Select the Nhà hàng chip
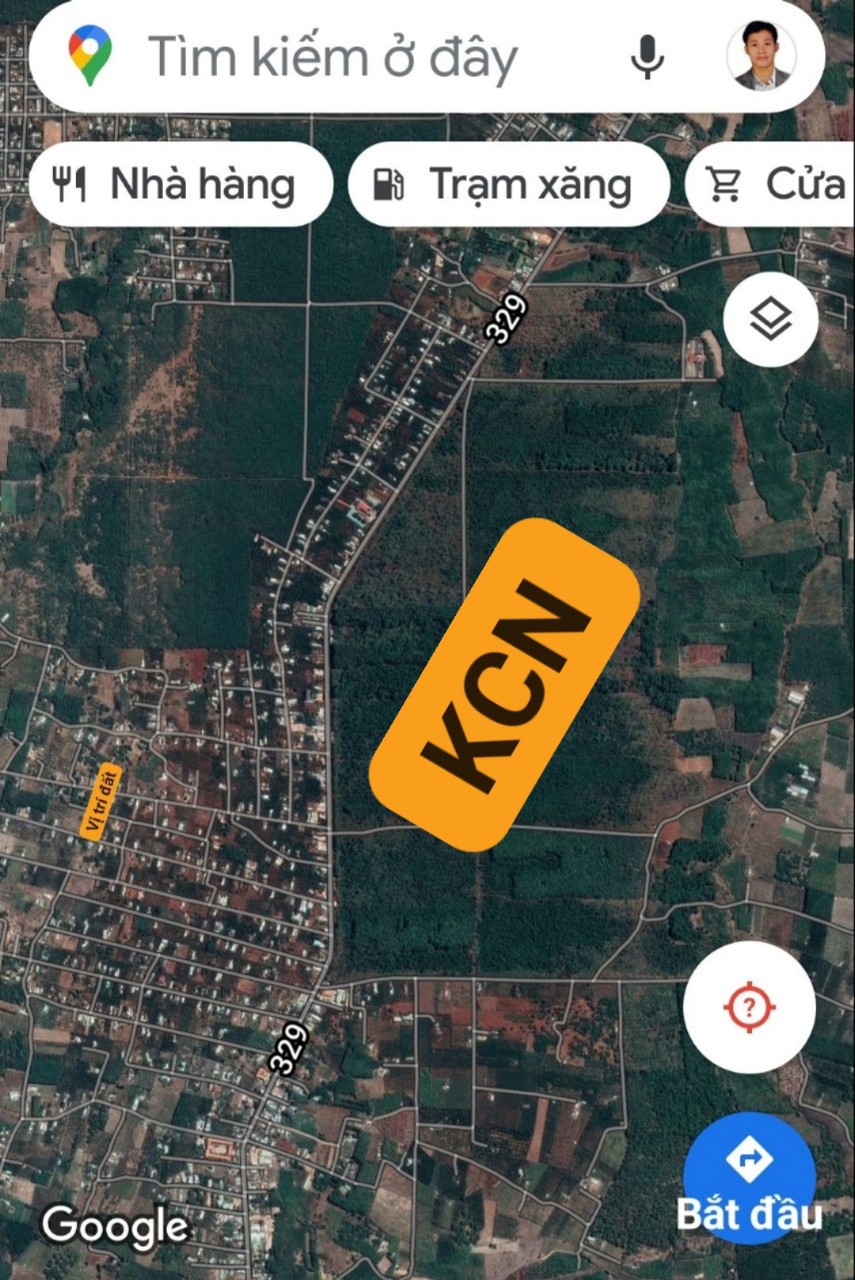 click(x=181, y=185)
